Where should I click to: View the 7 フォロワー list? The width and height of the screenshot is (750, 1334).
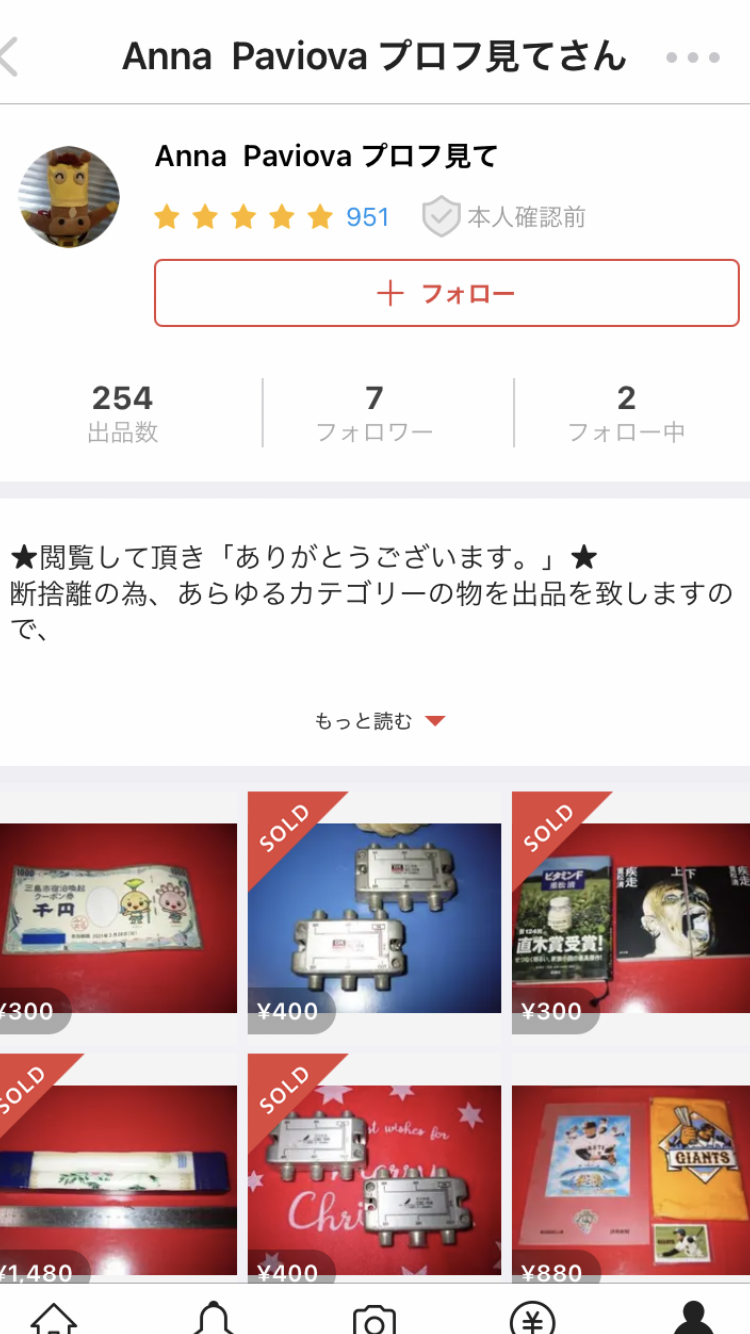tap(374, 412)
